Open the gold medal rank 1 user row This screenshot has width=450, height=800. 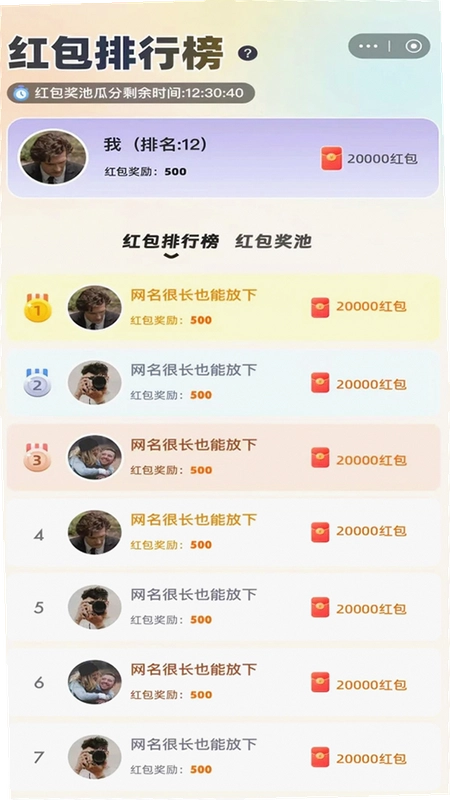[x=223, y=308]
